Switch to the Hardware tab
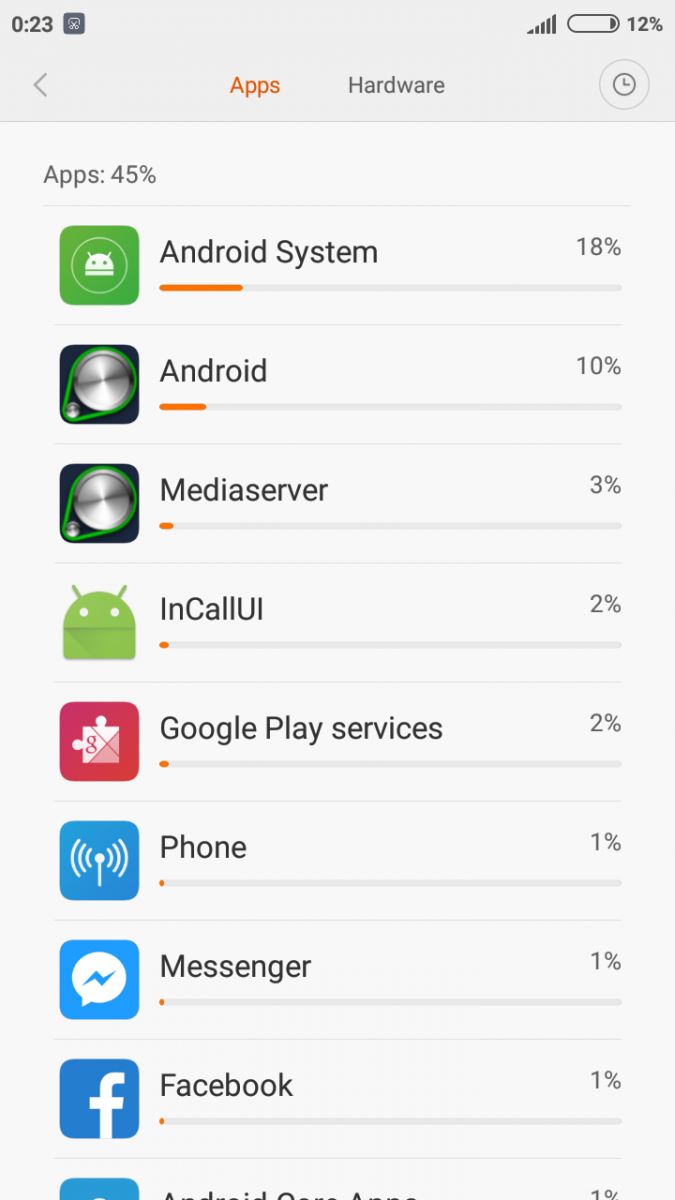Image resolution: width=675 pixels, height=1200 pixels. [396, 85]
